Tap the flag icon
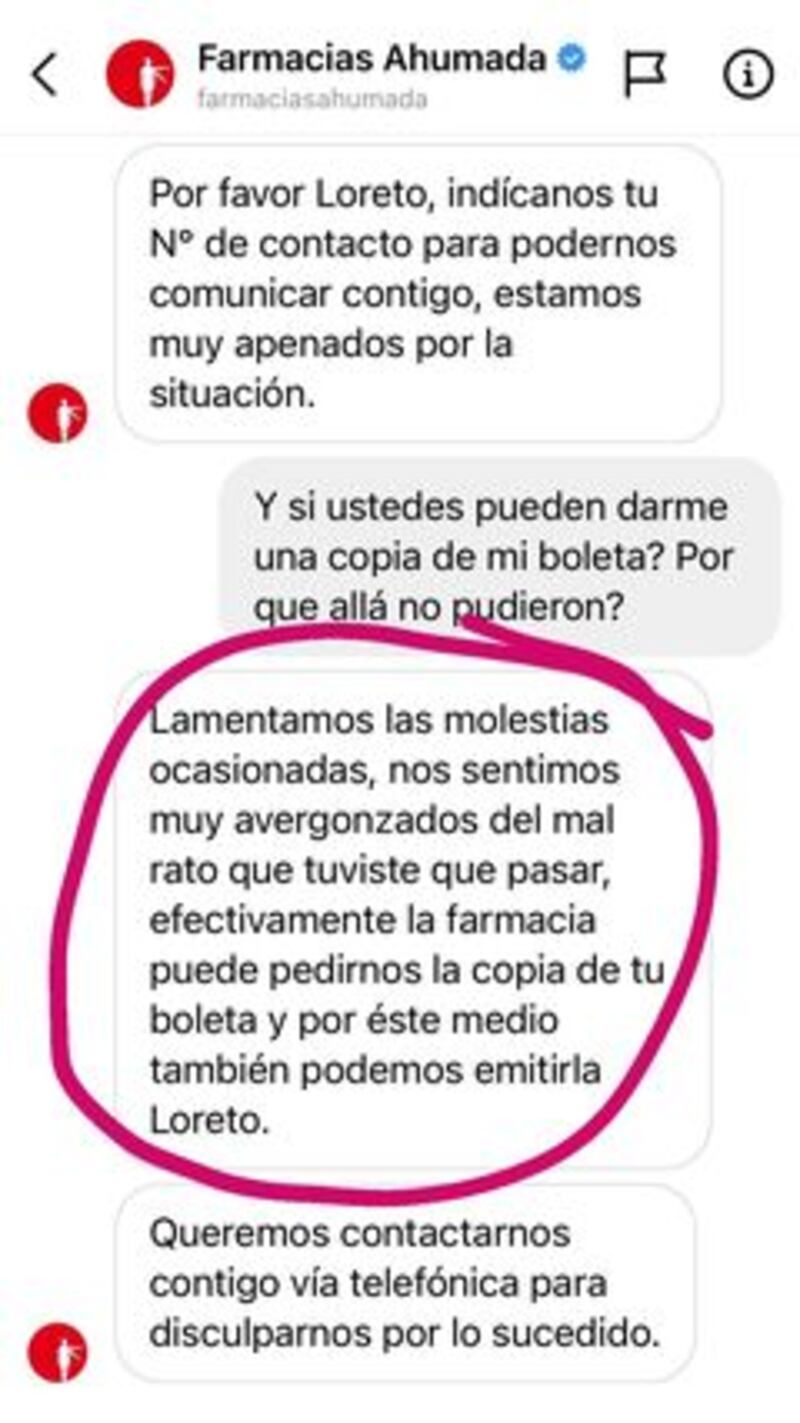This screenshot has height=1423, width=800. [644, 75]
